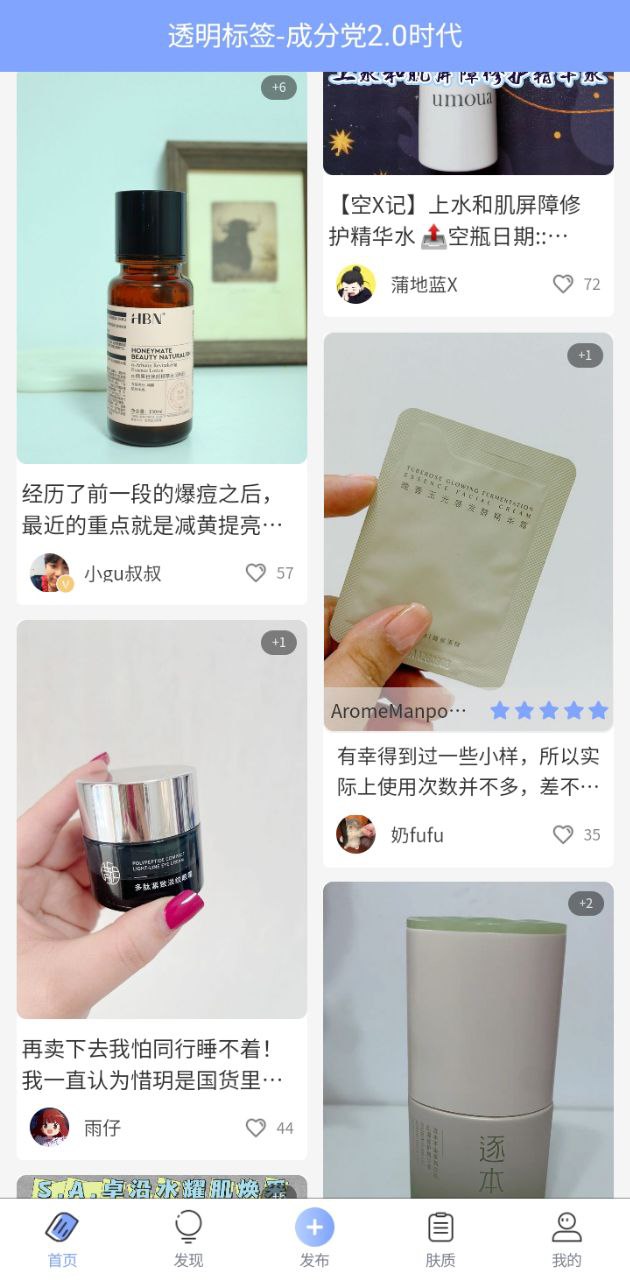Visit 雨仔's profile avatar

click(x=50, y=1128)
